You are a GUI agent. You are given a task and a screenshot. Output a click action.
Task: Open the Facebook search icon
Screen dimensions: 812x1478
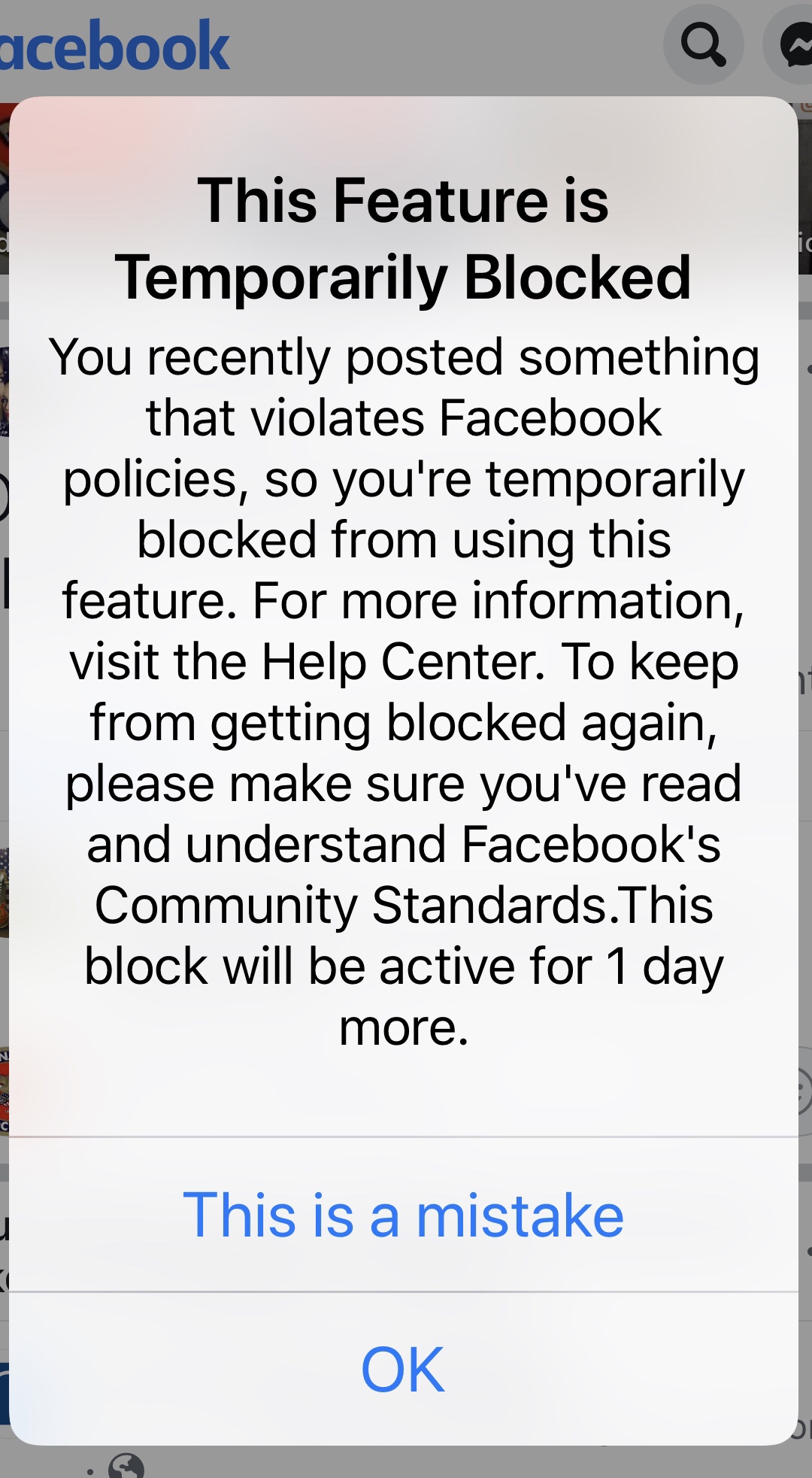point(703,46)
